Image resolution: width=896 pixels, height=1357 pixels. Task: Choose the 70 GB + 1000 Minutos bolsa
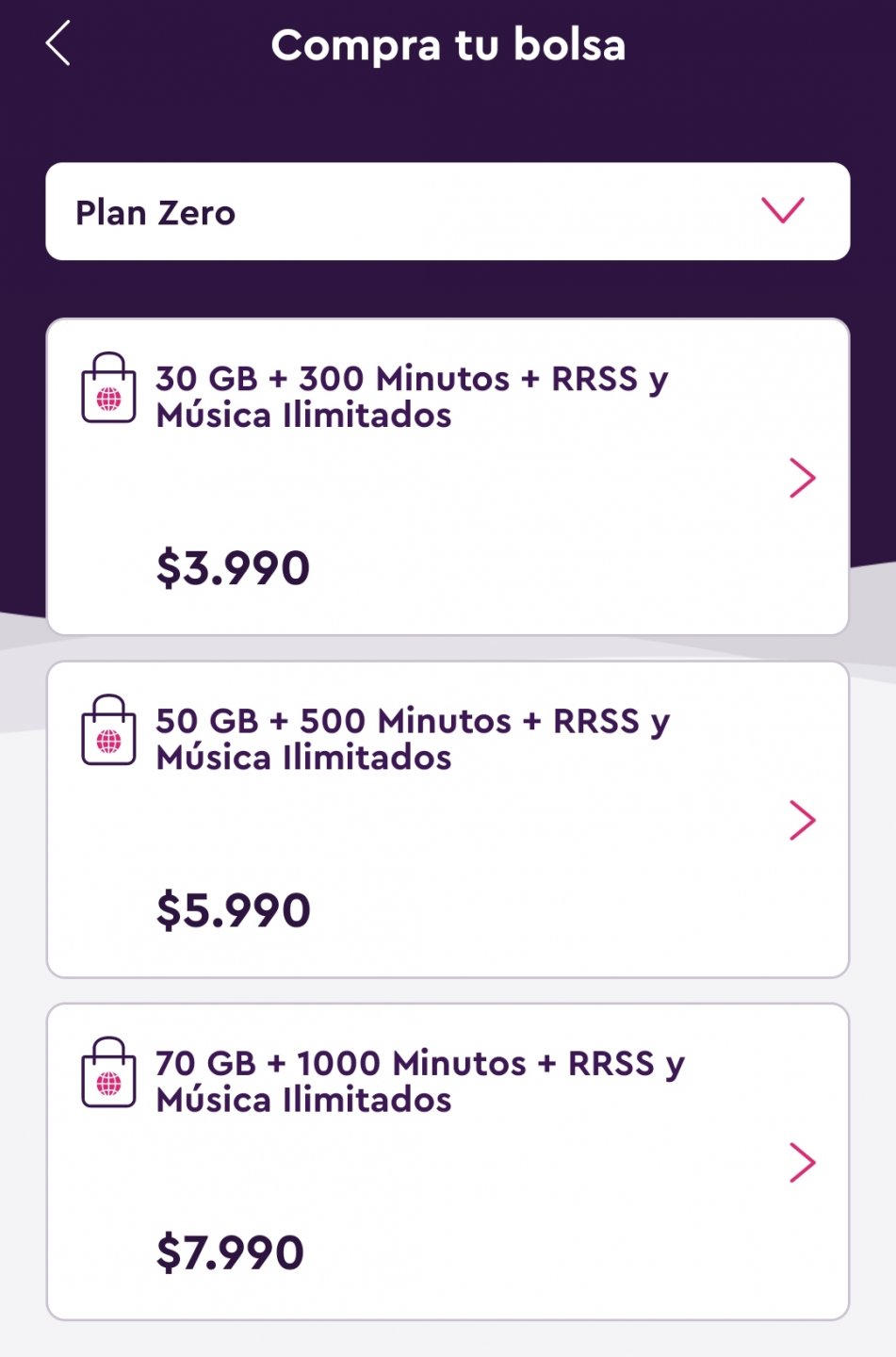point(448,1161)
